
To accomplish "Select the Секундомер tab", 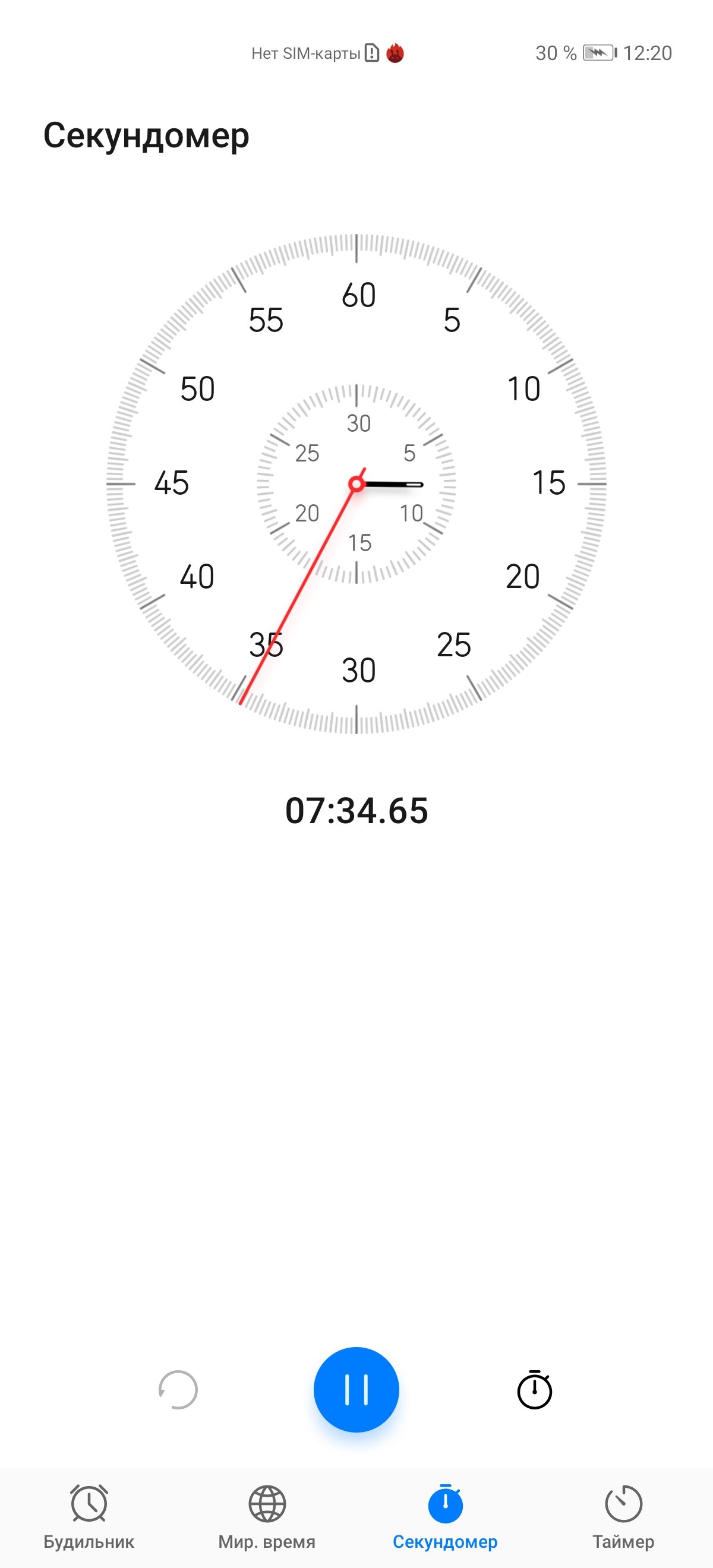I will click(445, 1517).
